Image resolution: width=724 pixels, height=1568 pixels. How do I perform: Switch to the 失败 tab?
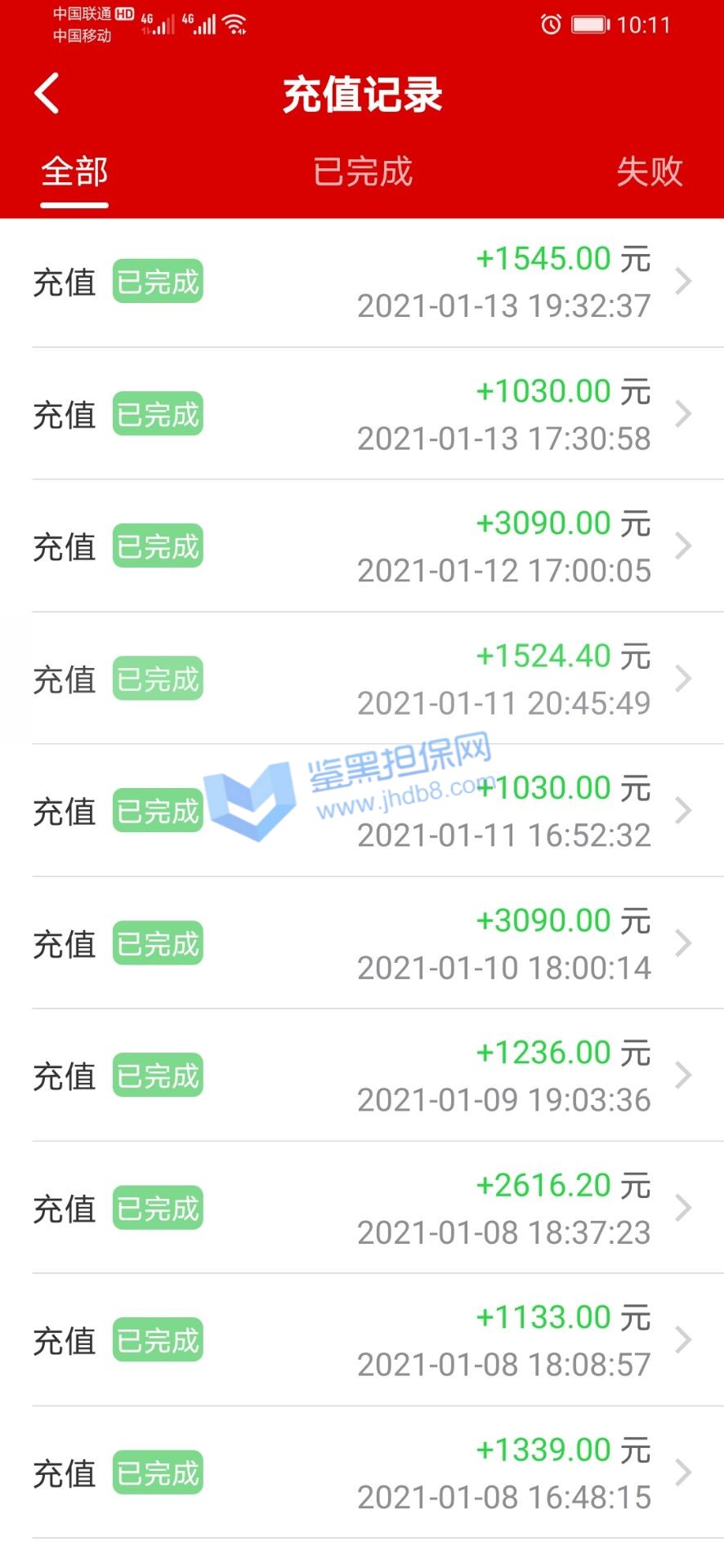(649, 172)
